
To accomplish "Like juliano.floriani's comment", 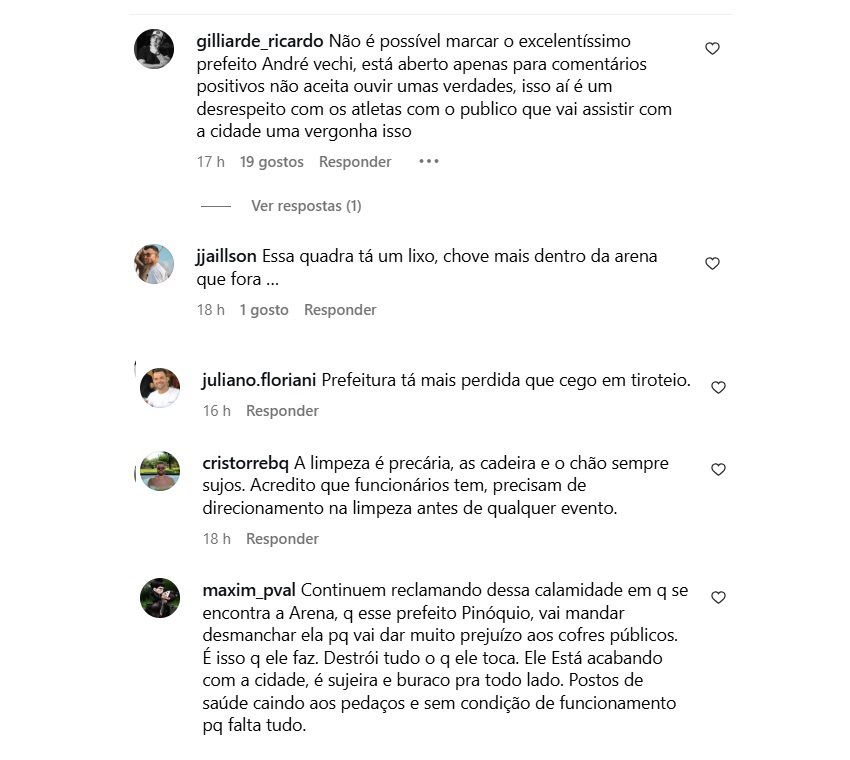I will 718,387.
